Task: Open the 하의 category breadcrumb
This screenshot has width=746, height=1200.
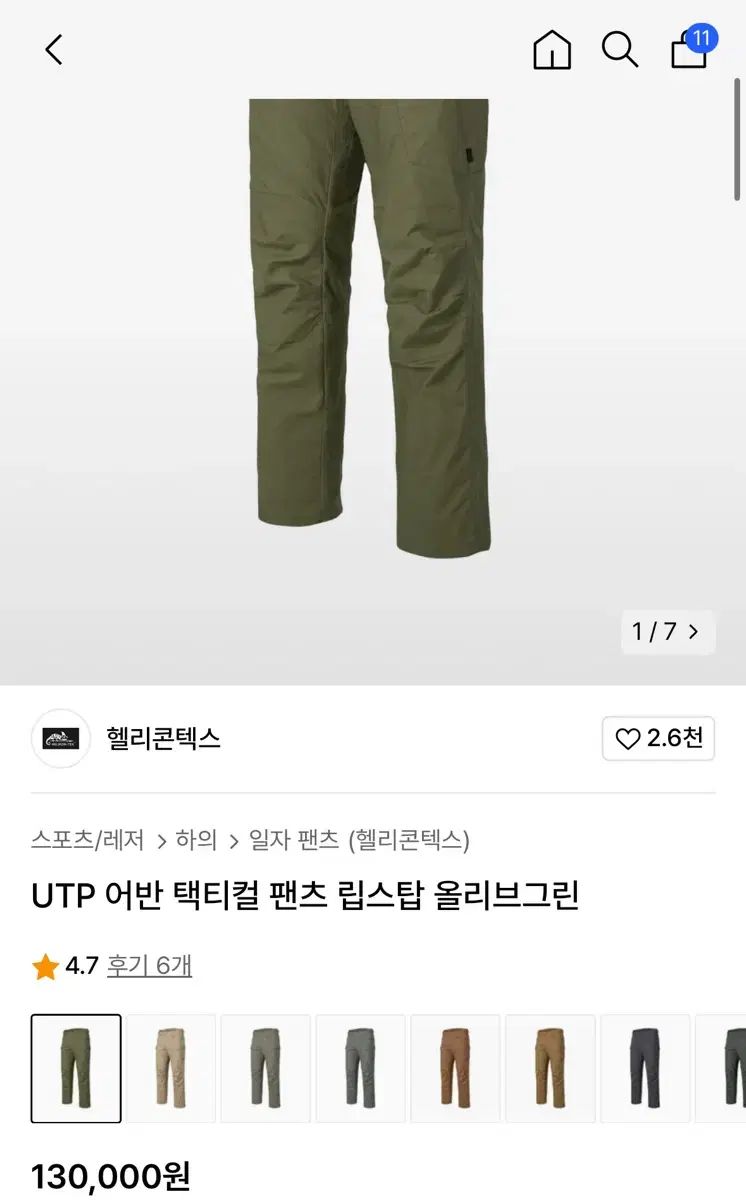Action: [197, 840]
